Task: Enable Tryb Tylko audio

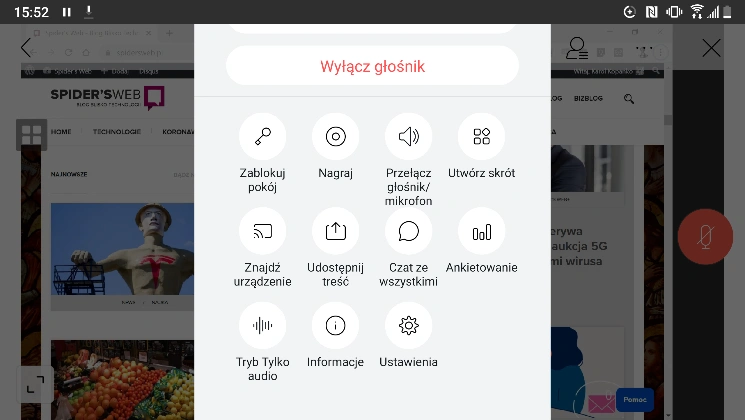Action: [x=262, y=326]
